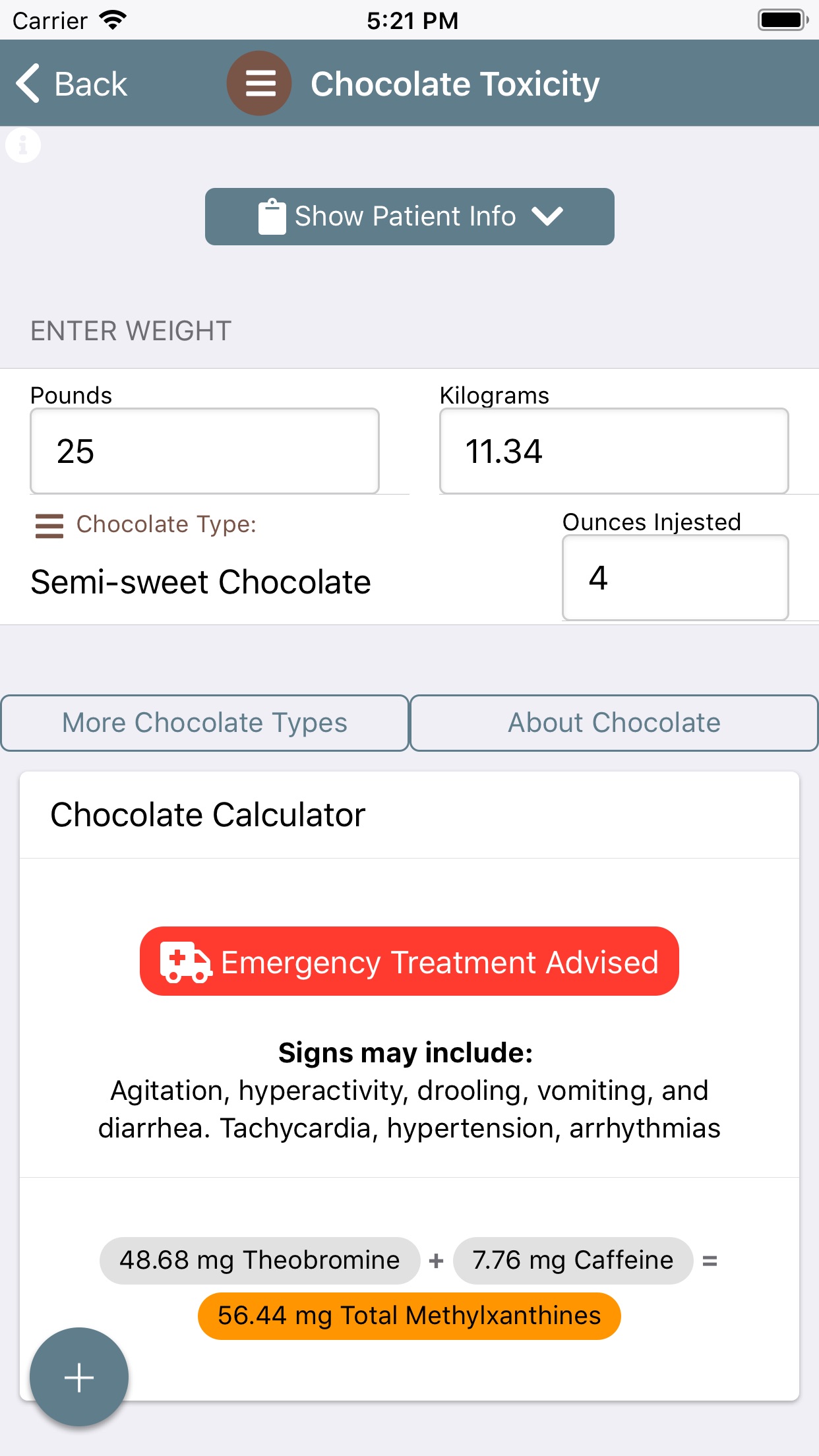Expand Show Patient Info

tap(409, 216)
